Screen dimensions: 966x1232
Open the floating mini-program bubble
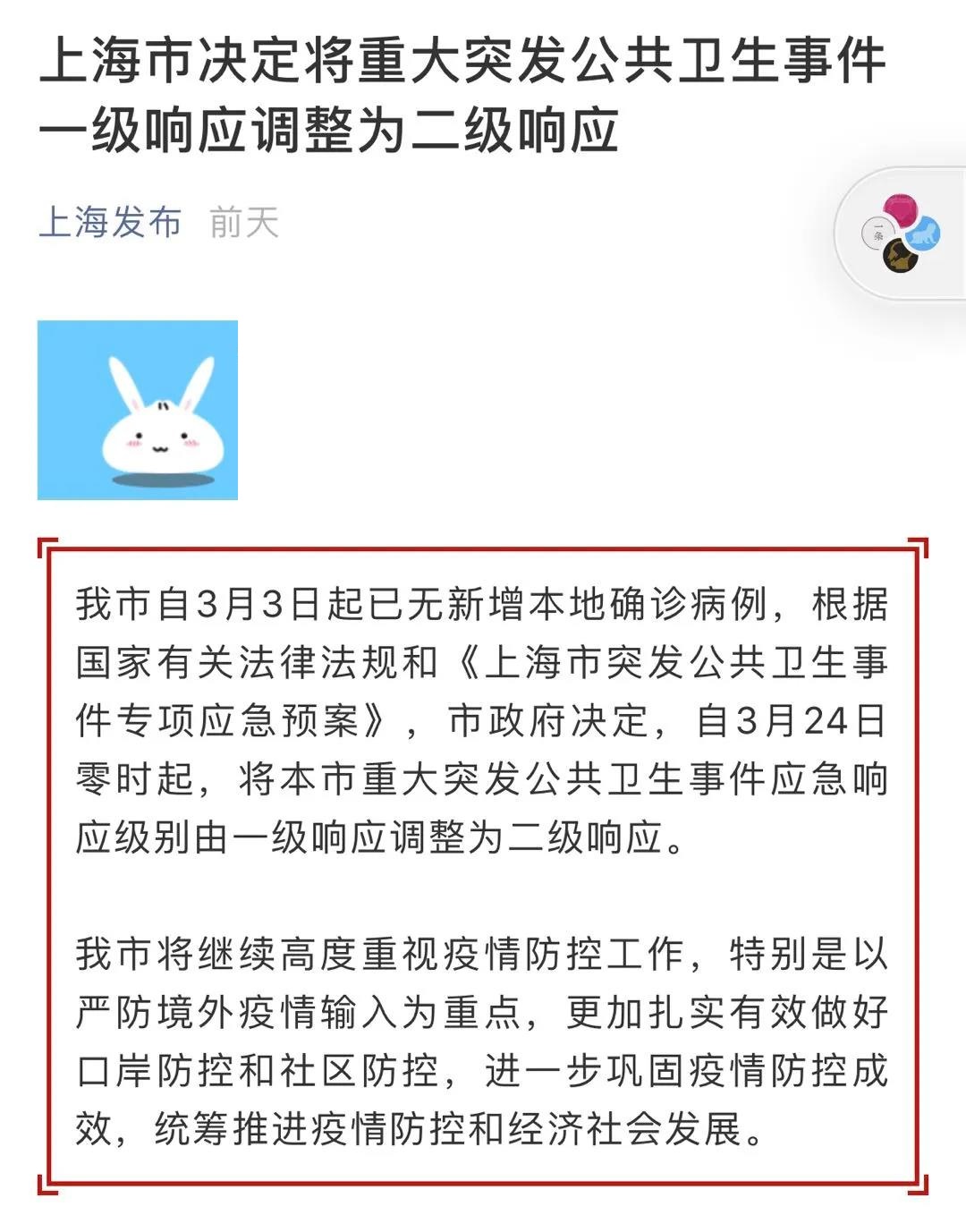[x=902, y=234]
